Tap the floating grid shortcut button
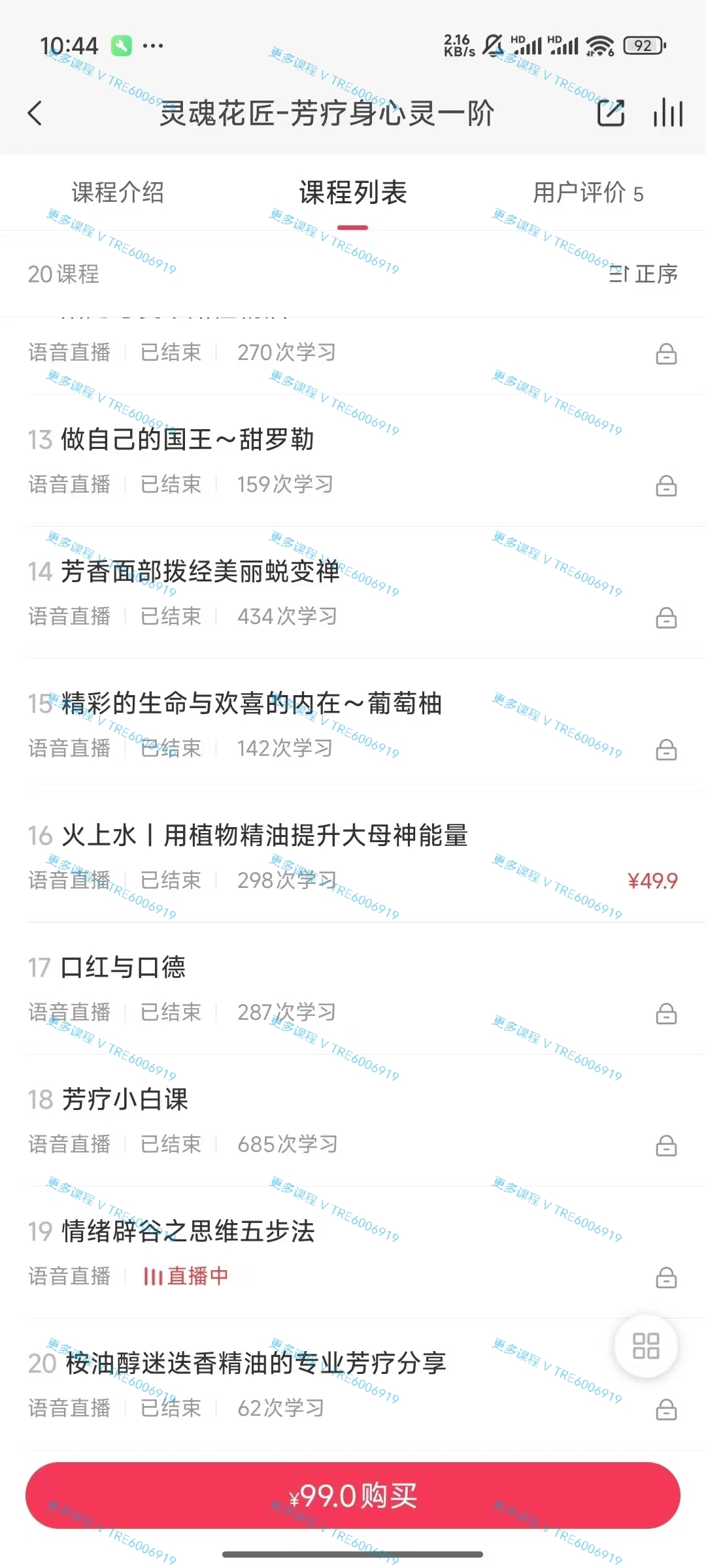The image size is (706, 1568). click(646, 1346)
